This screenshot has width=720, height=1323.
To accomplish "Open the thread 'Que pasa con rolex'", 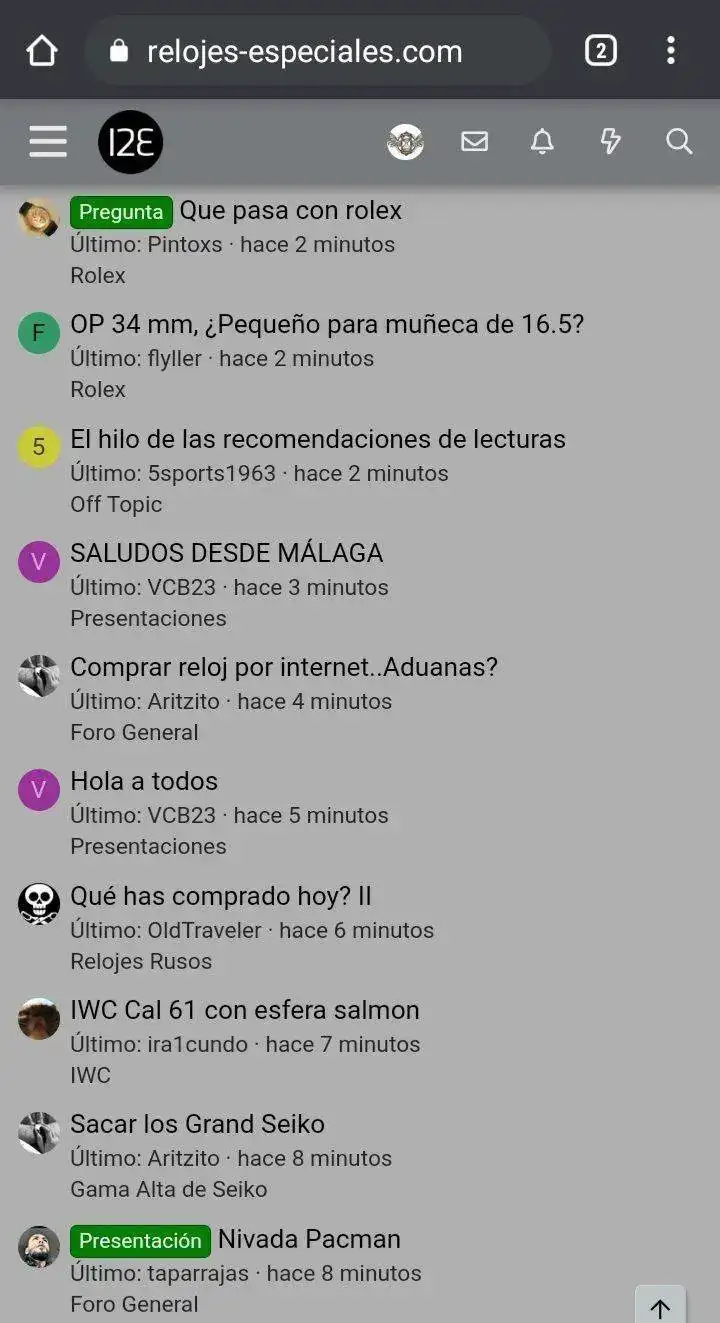I will coord(290,211).
